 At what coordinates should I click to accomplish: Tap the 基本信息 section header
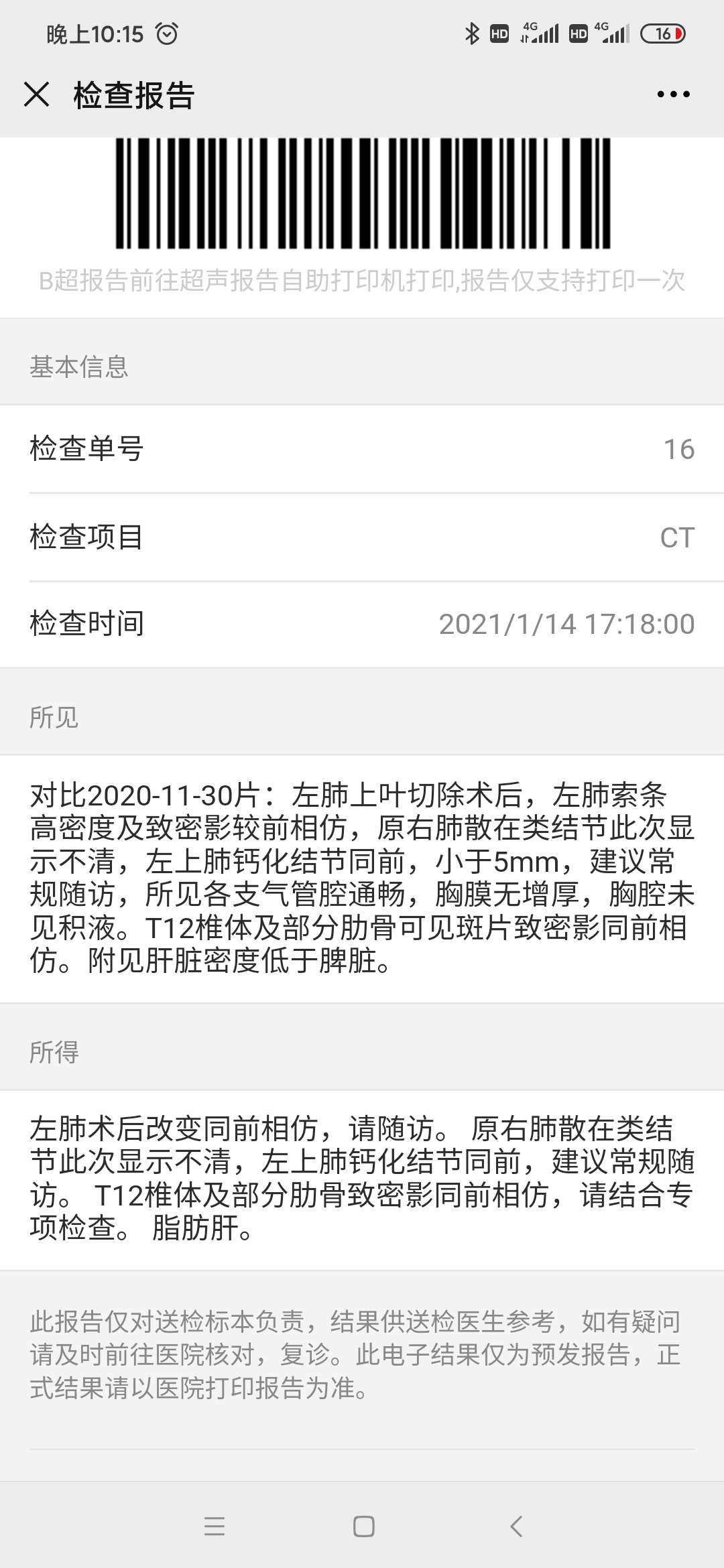[x=80, y=367]
